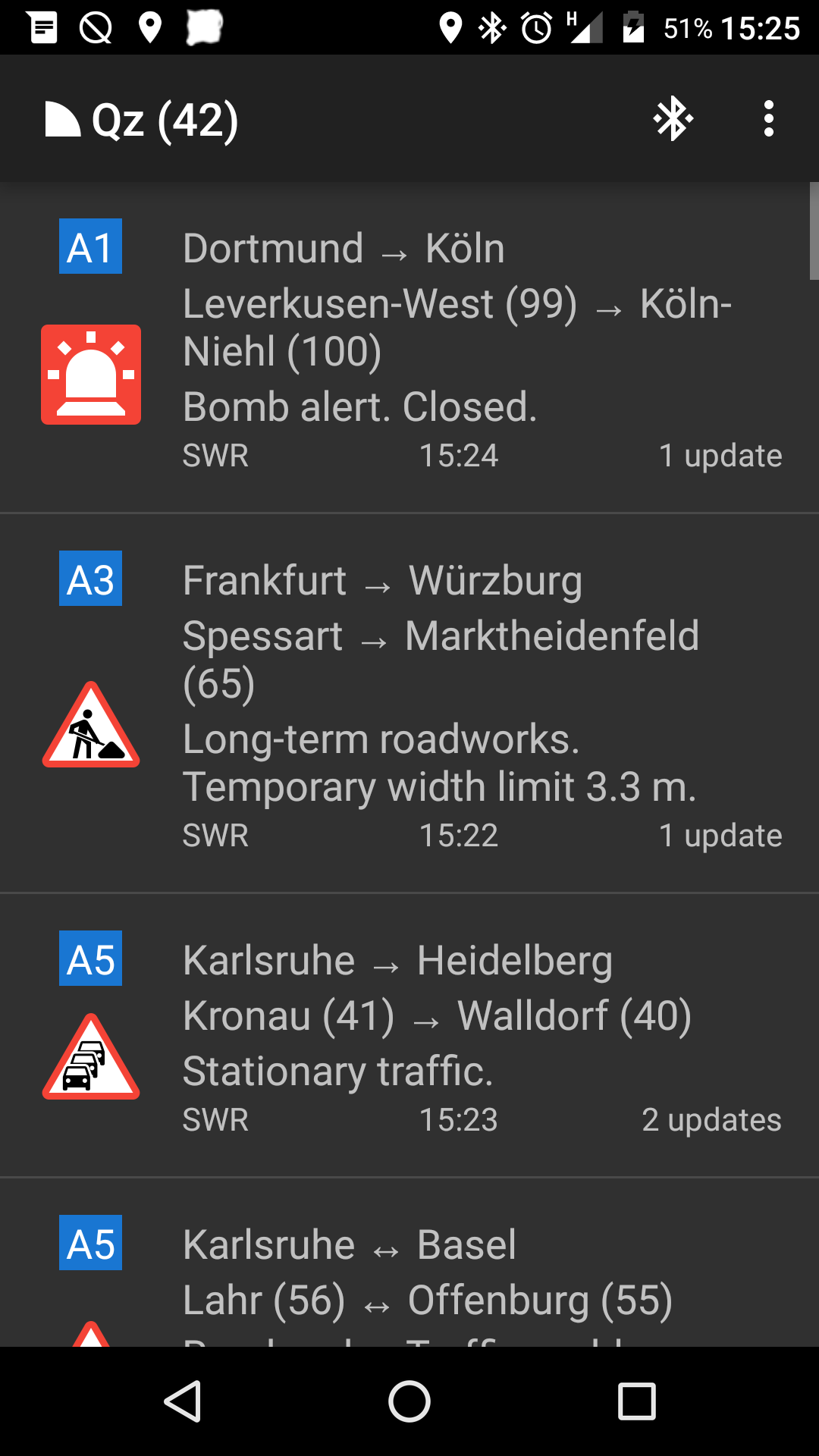The image size is (819, 1456).
Task: Open the overflow menu
Action: [769, 119]
